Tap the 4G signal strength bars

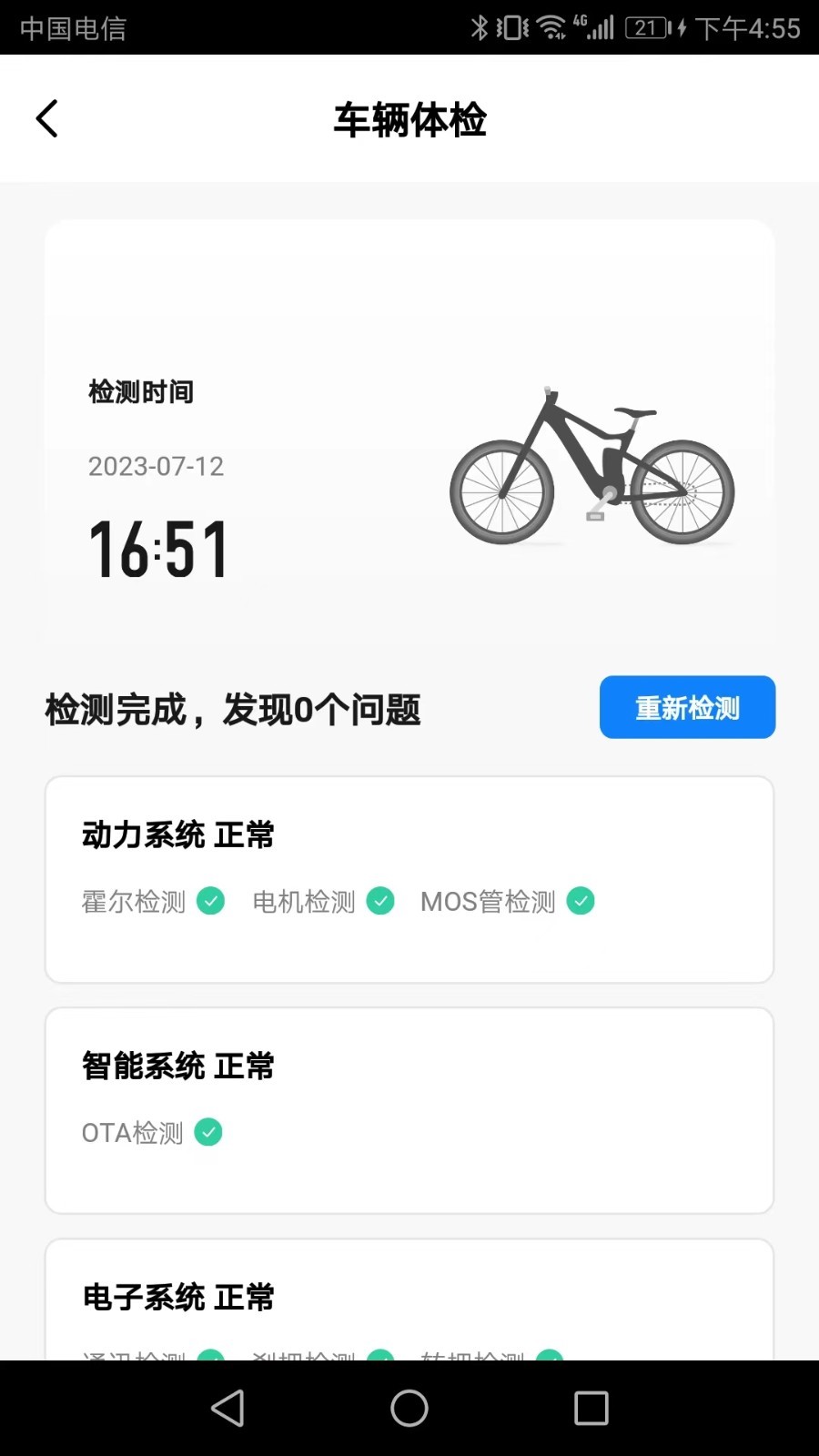coord(596,25)
